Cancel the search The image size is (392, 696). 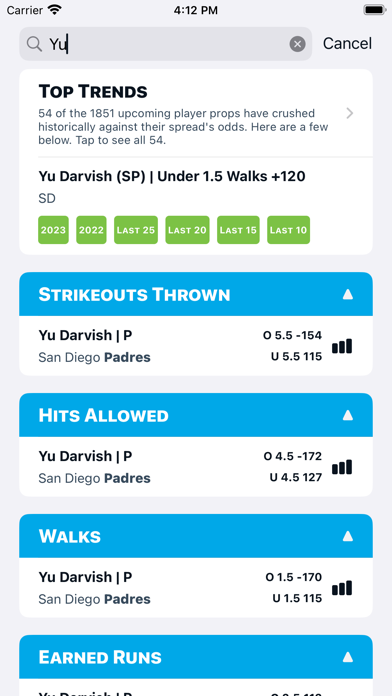click(x=347, y=44)
